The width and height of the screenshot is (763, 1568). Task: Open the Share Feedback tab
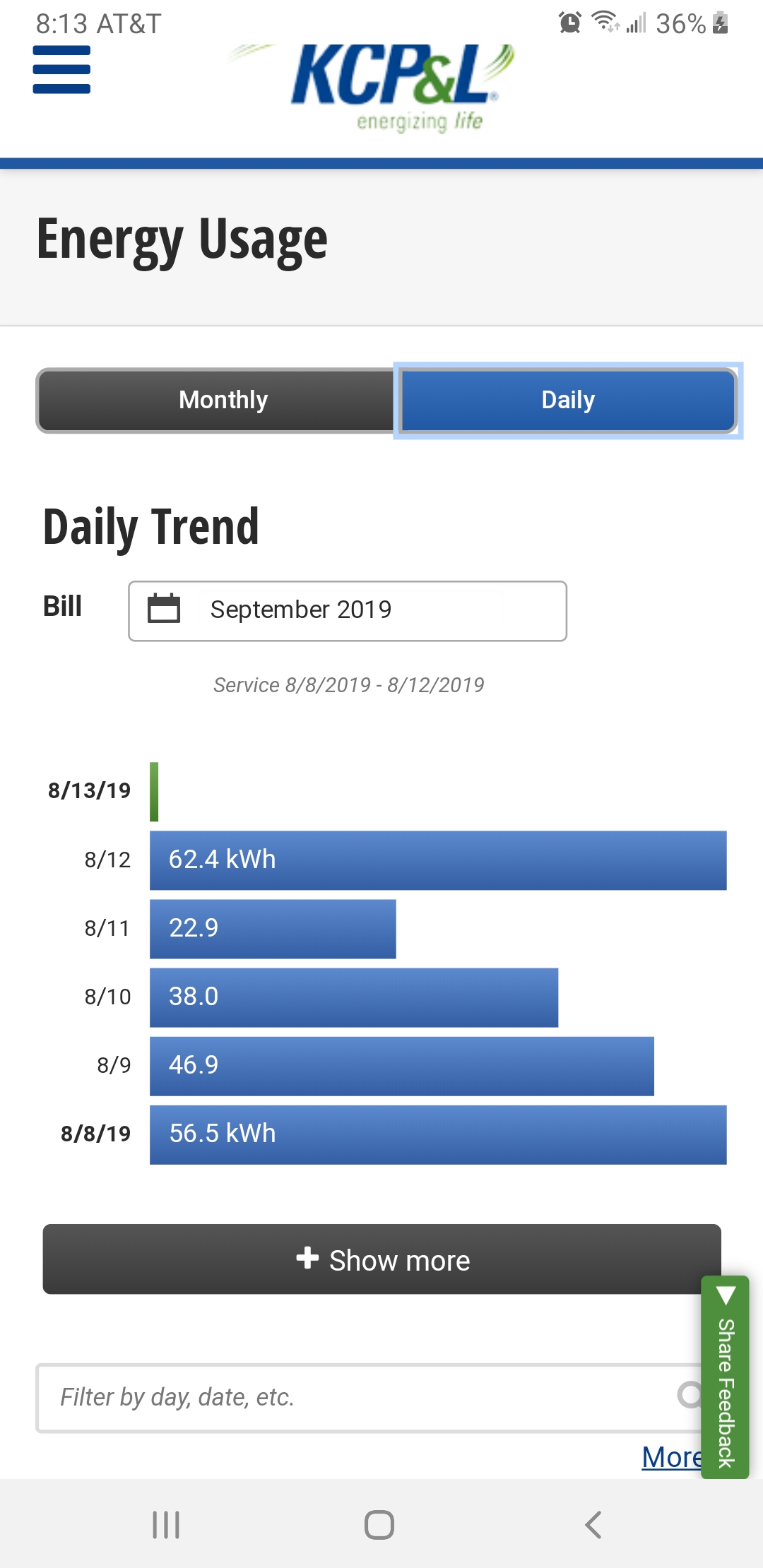pyautogui.click(x=725, y=1376)
